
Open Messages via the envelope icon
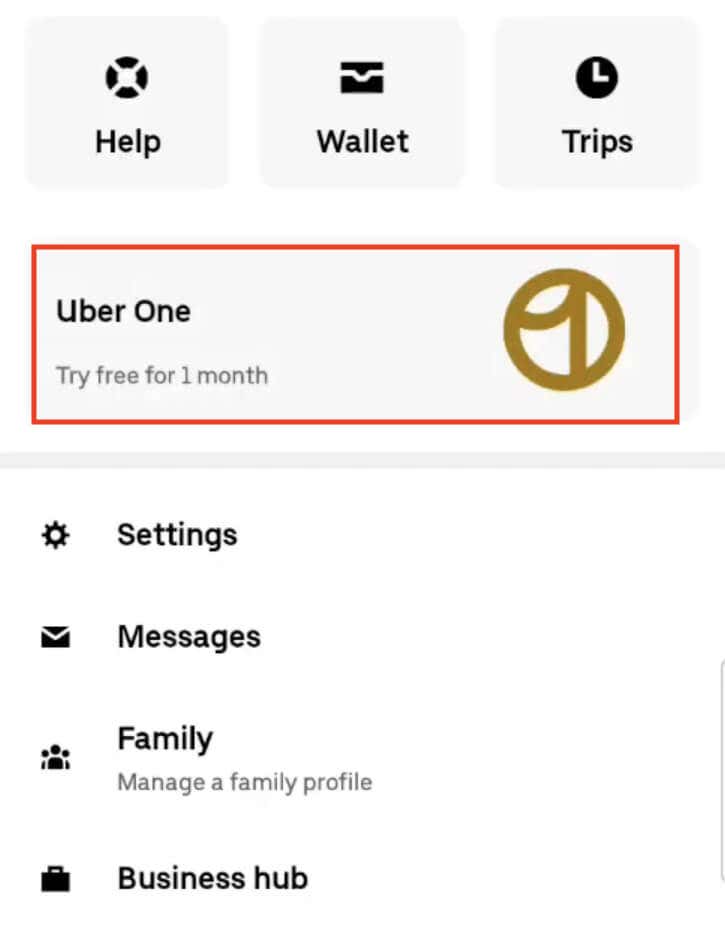(55, 636)
